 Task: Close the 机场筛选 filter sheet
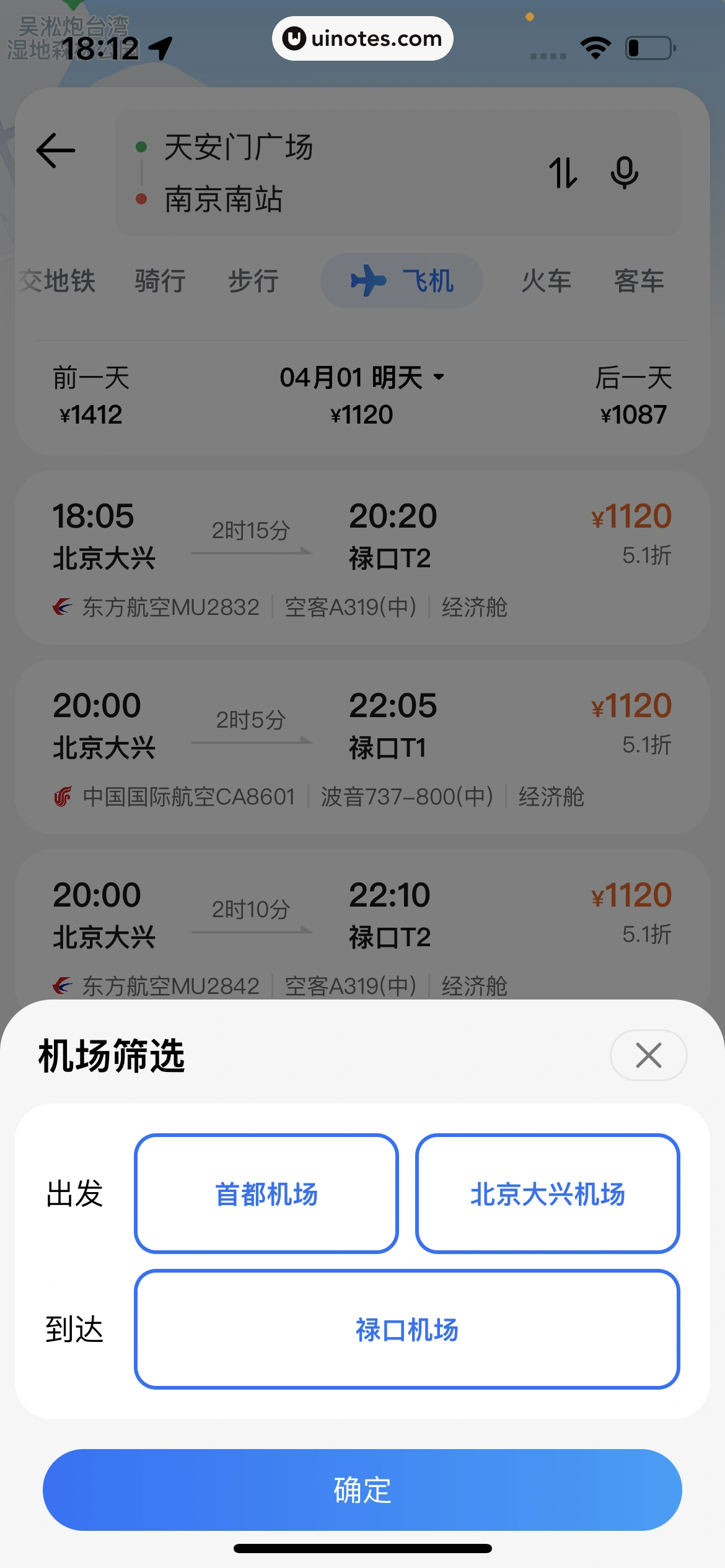[648, 1055]
